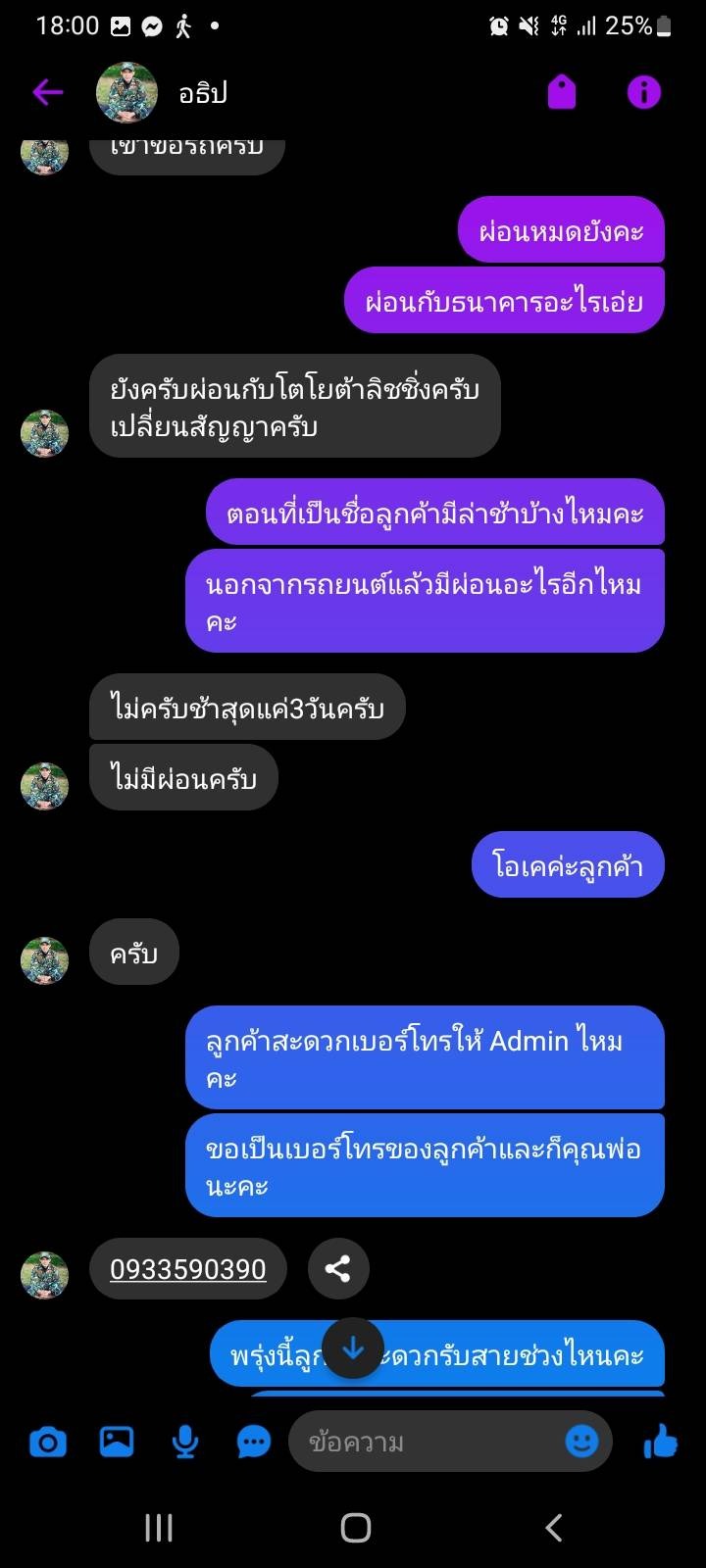Open the chat bubble extras icon
The image size is (706, 1568).
click(x=254, y=1442)
